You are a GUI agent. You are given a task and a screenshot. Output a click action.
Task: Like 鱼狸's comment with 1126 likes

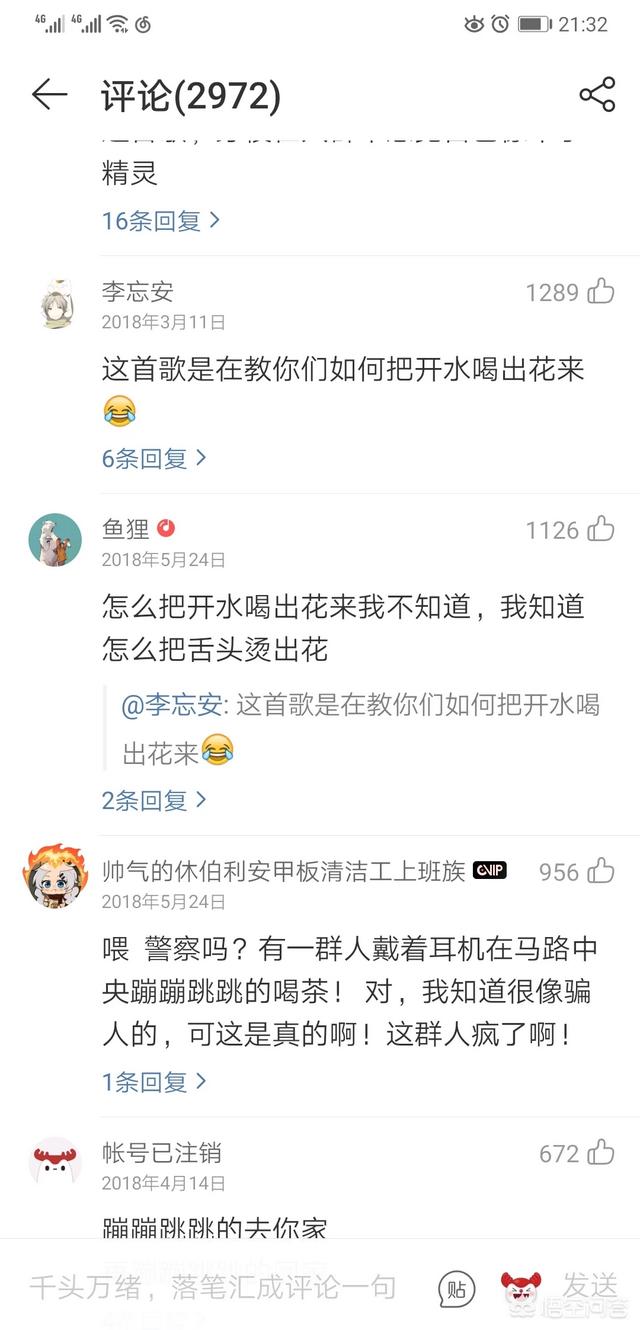pyautogui.click(x=601, y=529)
